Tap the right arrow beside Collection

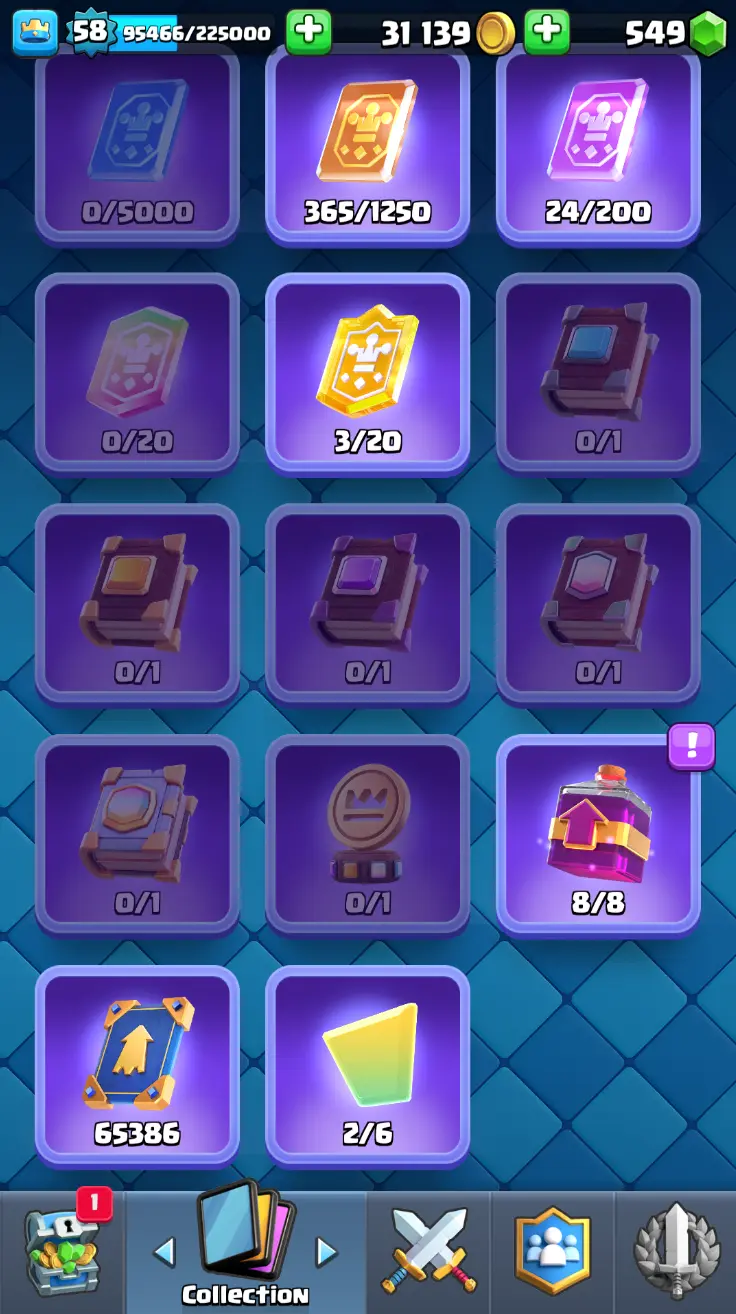[x=326, y=1251]
